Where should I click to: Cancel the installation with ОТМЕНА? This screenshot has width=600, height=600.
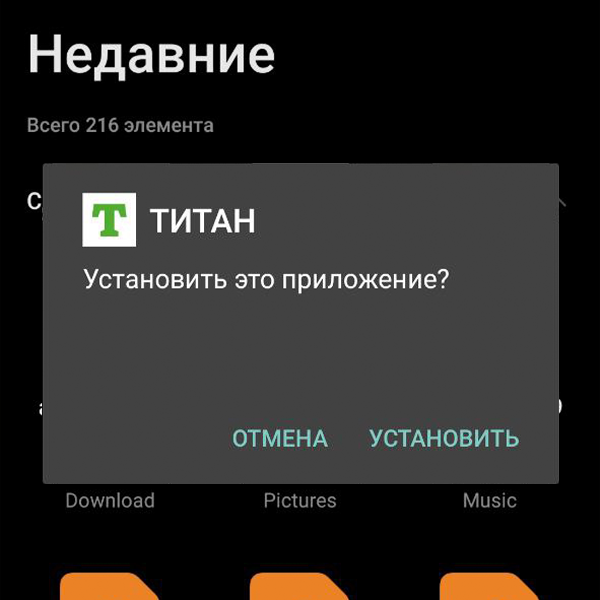point(280,438)
